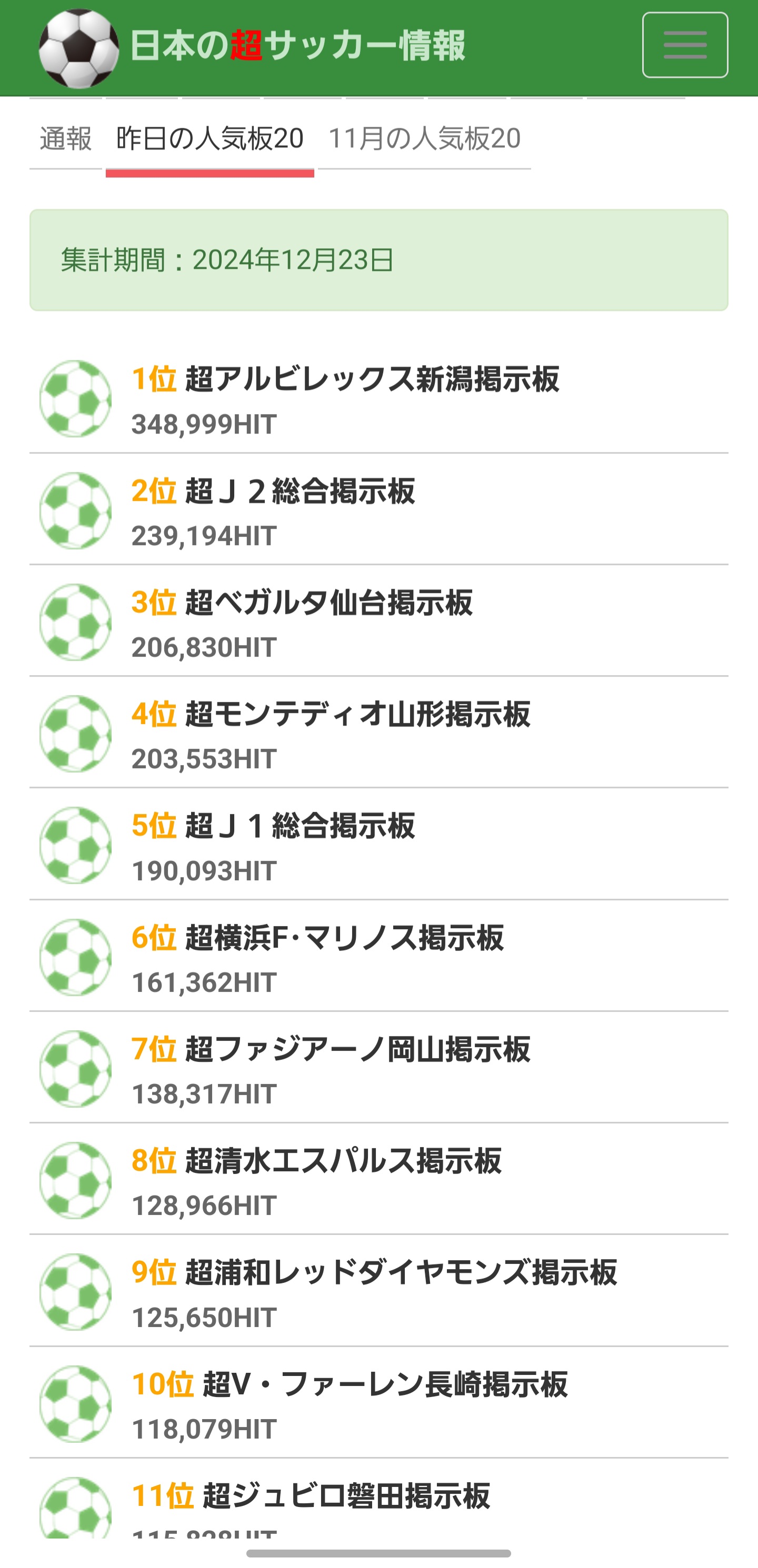The height and width of the screenshot is (1568, 758).
Task: Go to the 超清水エスパルス掲示板 board
Action: click(x=343, y=1161)
